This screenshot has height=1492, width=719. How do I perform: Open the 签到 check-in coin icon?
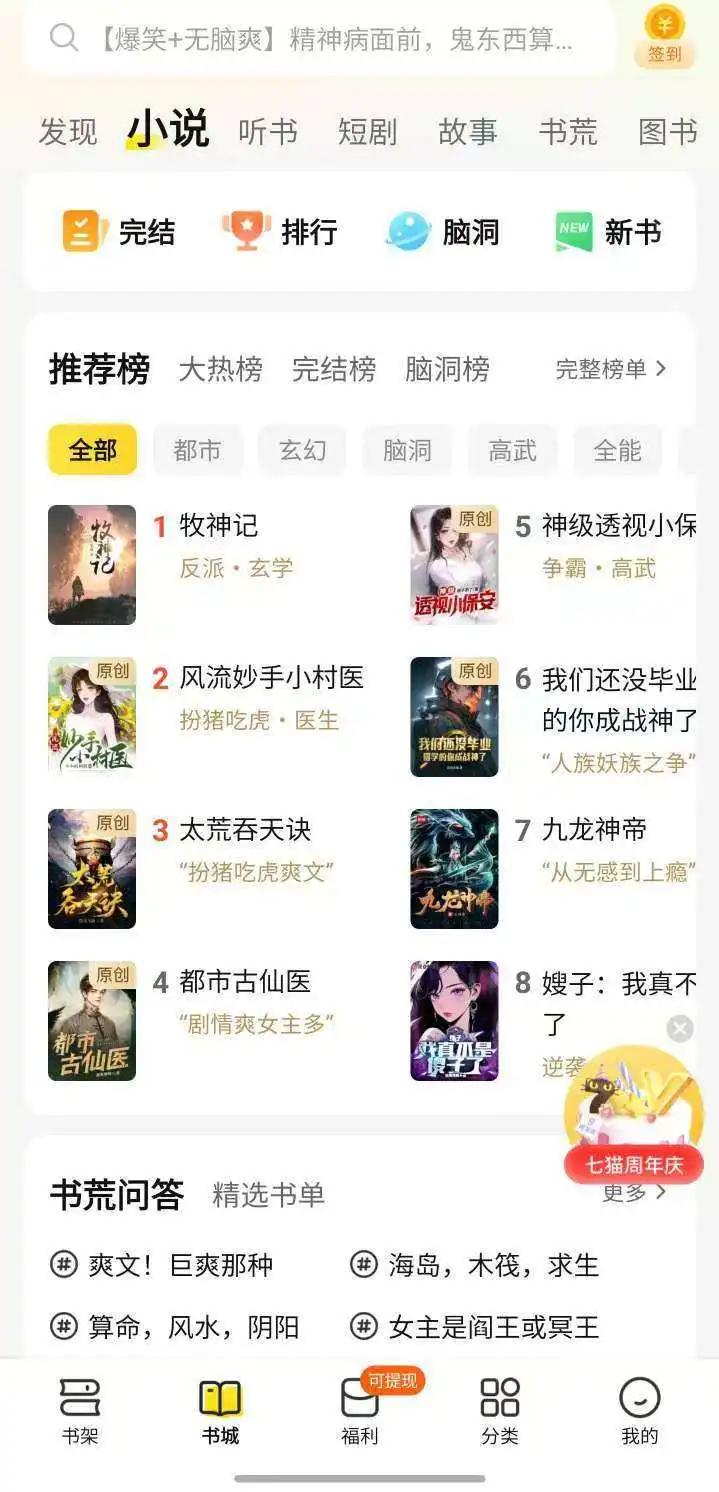[x=664, y=36]
